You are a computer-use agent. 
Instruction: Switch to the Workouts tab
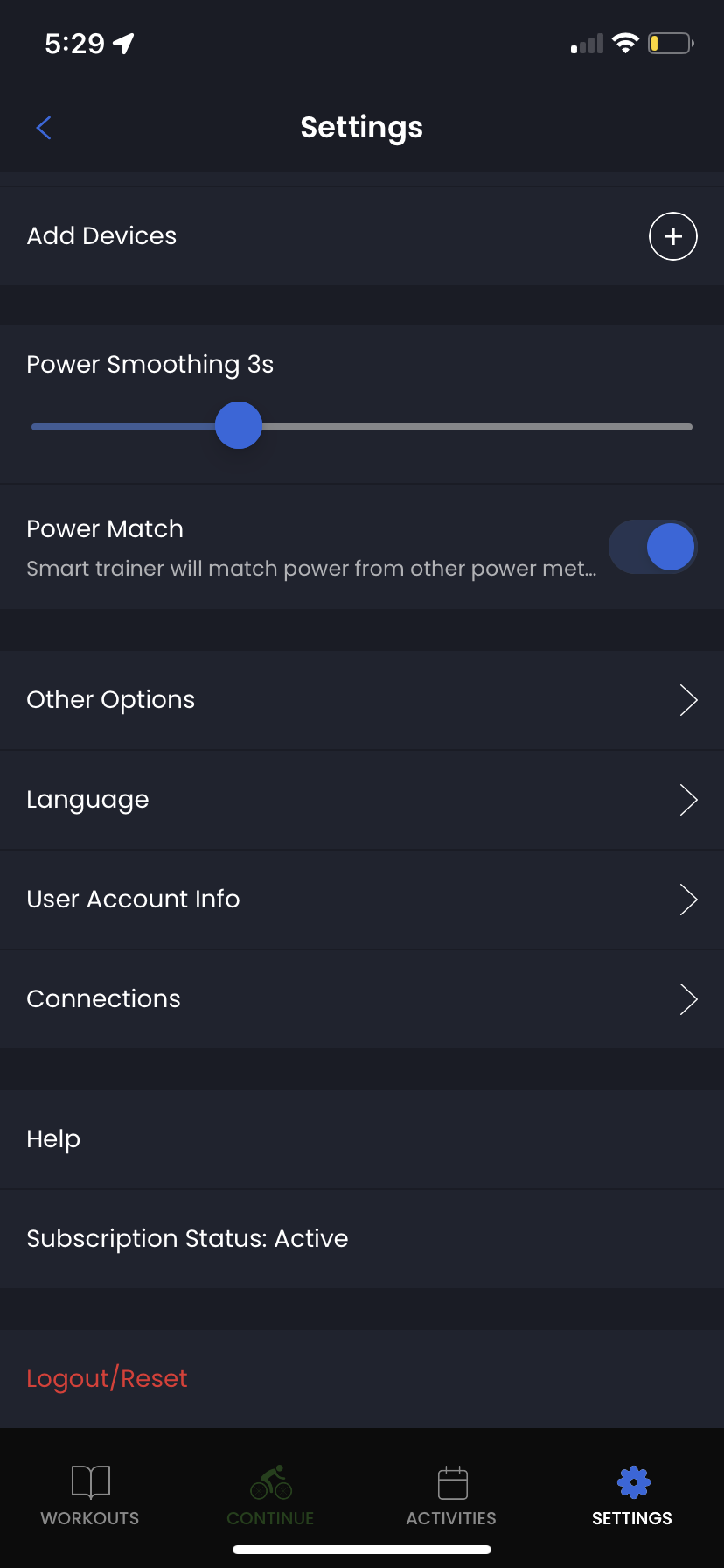click(x=90, y=1495)
